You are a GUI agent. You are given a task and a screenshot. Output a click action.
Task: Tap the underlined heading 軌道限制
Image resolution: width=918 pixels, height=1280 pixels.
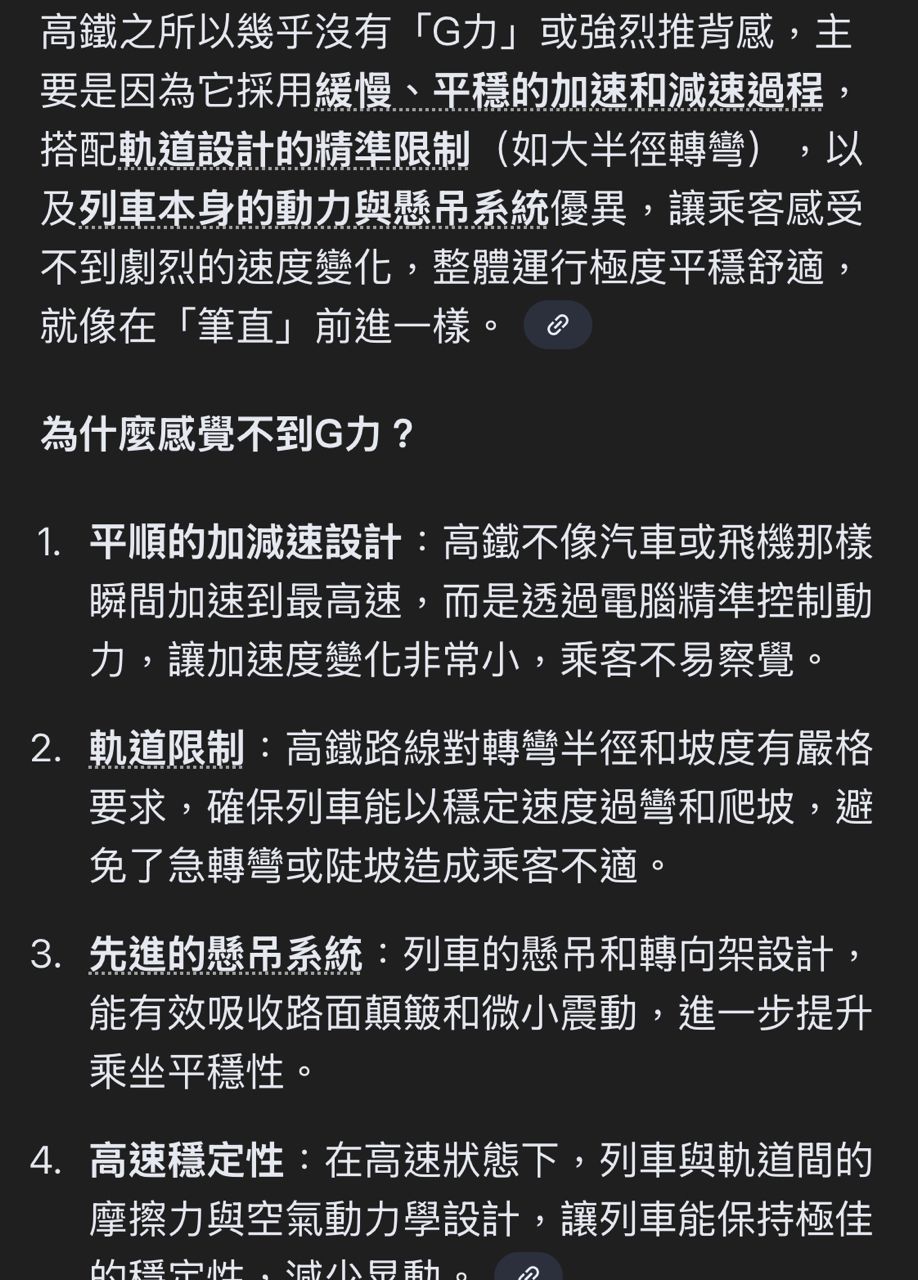(x=166, y=749)
